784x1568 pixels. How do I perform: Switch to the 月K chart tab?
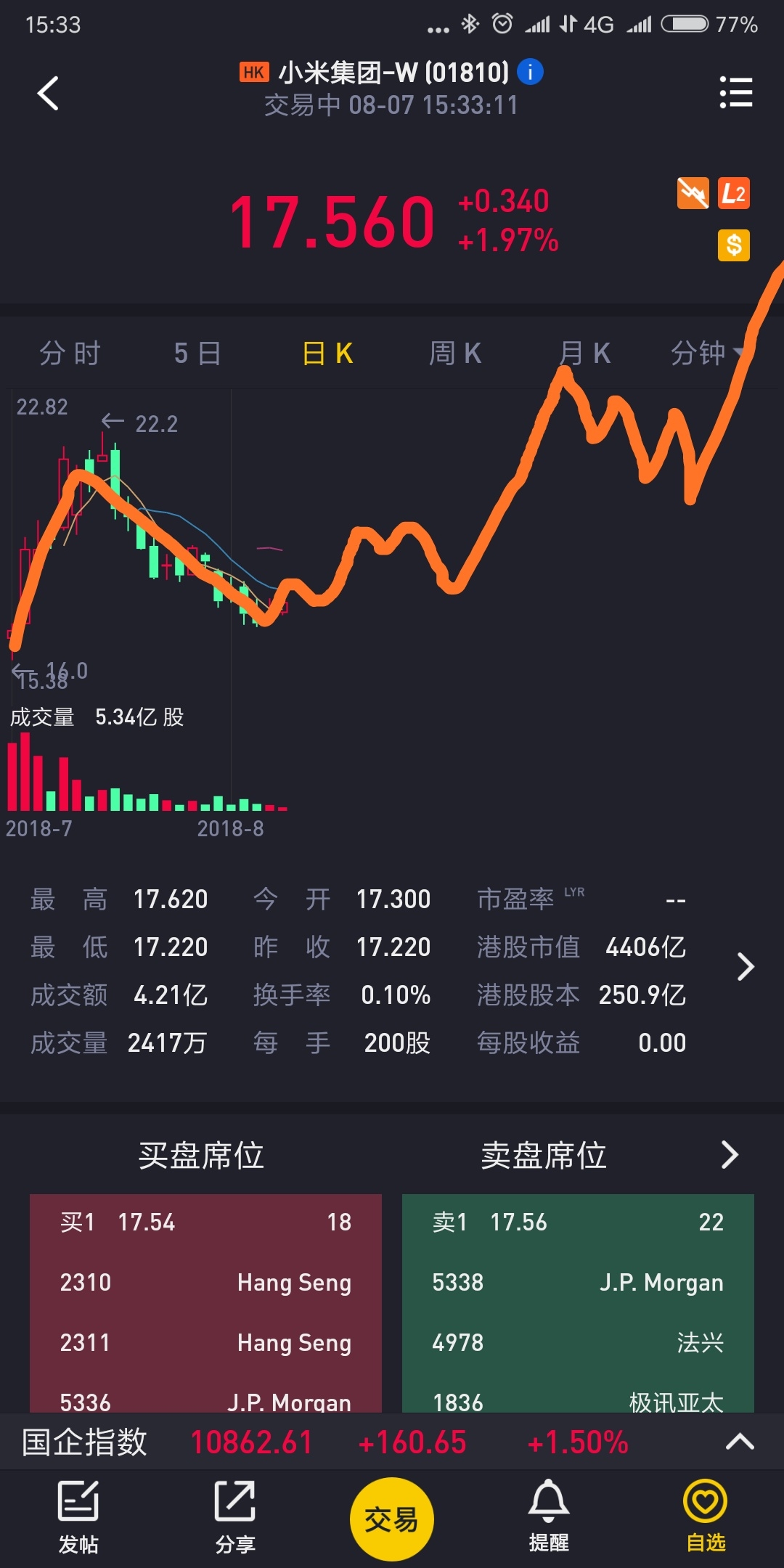[584, 354]
